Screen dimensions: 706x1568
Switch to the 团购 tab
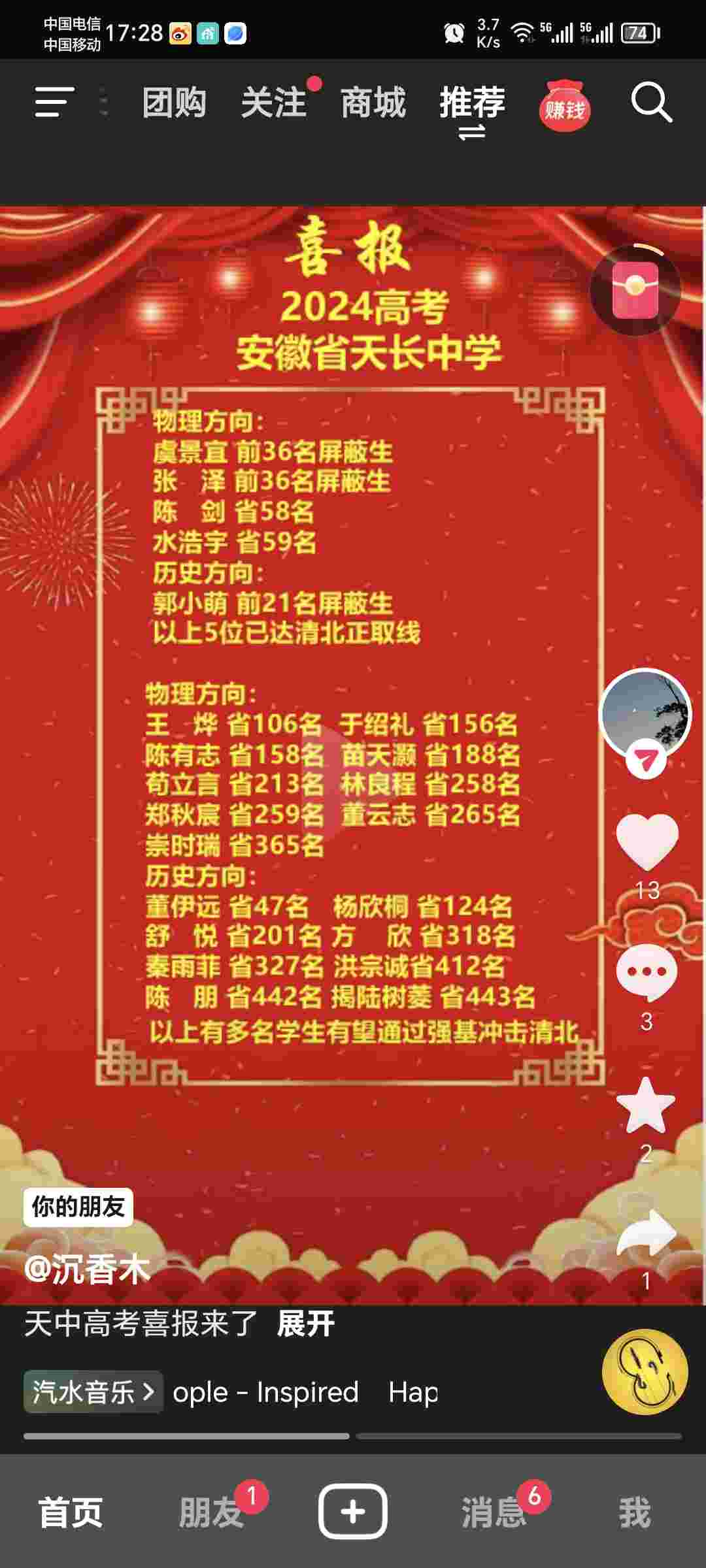tap(174, 103)
